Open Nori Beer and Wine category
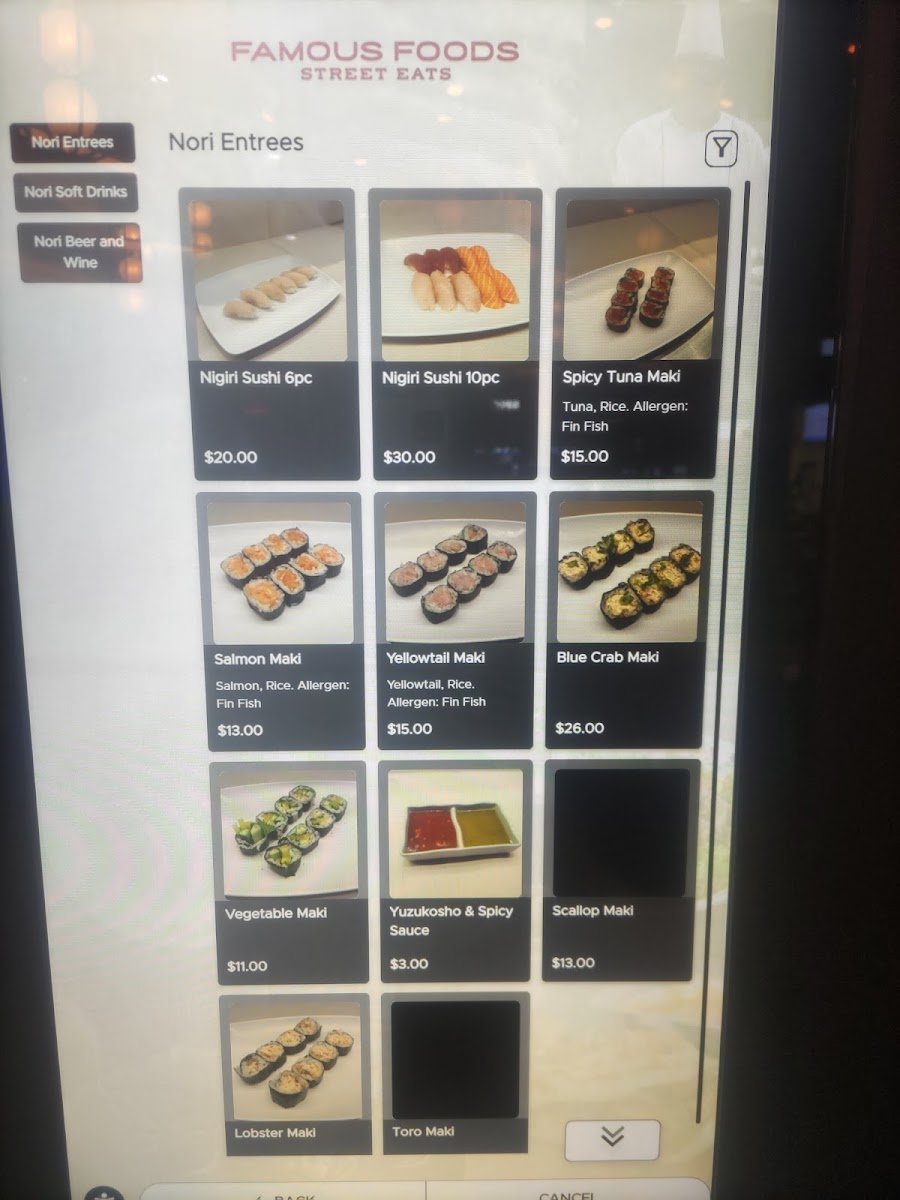 pyautogui.click(x=80, y=252)
